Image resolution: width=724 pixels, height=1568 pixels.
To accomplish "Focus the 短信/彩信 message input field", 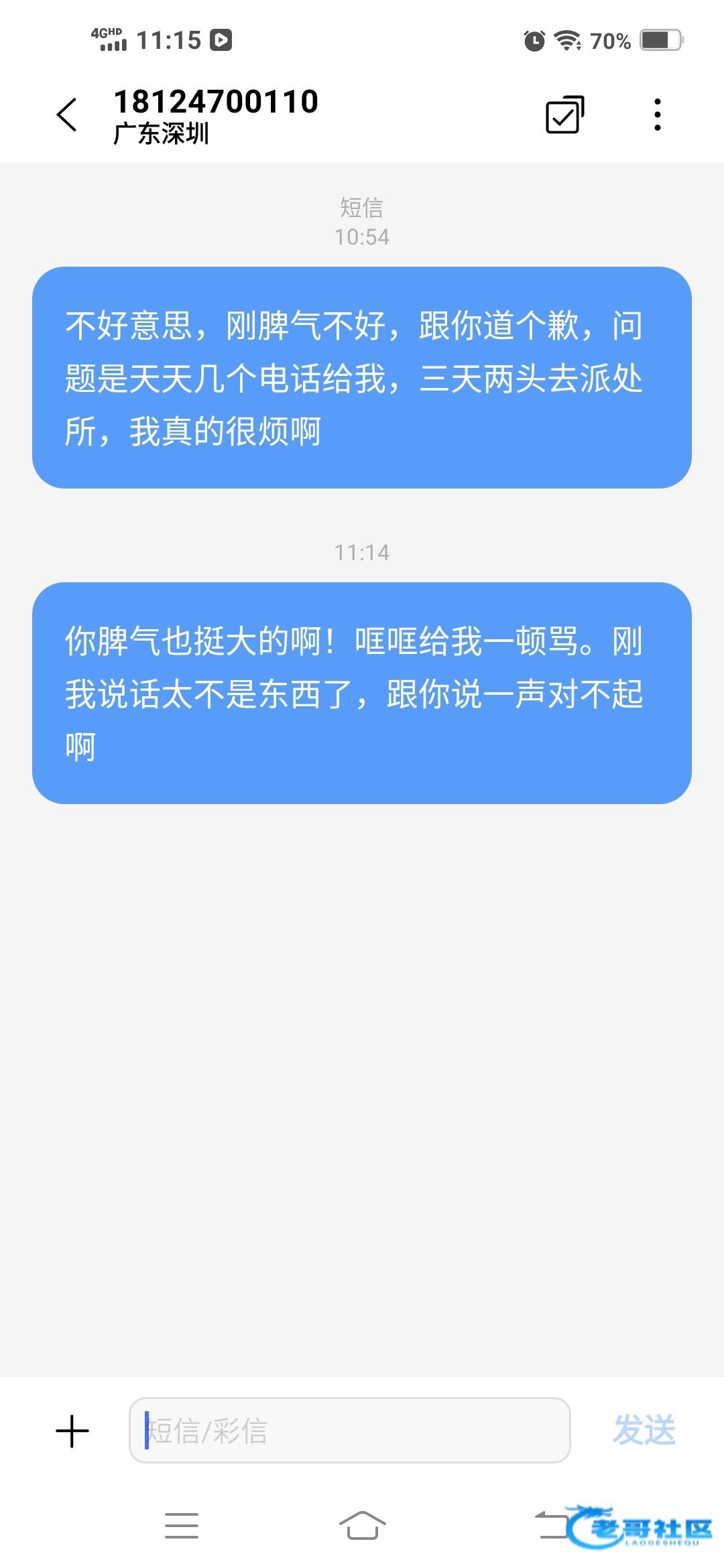I will (x=349, y=1431).
